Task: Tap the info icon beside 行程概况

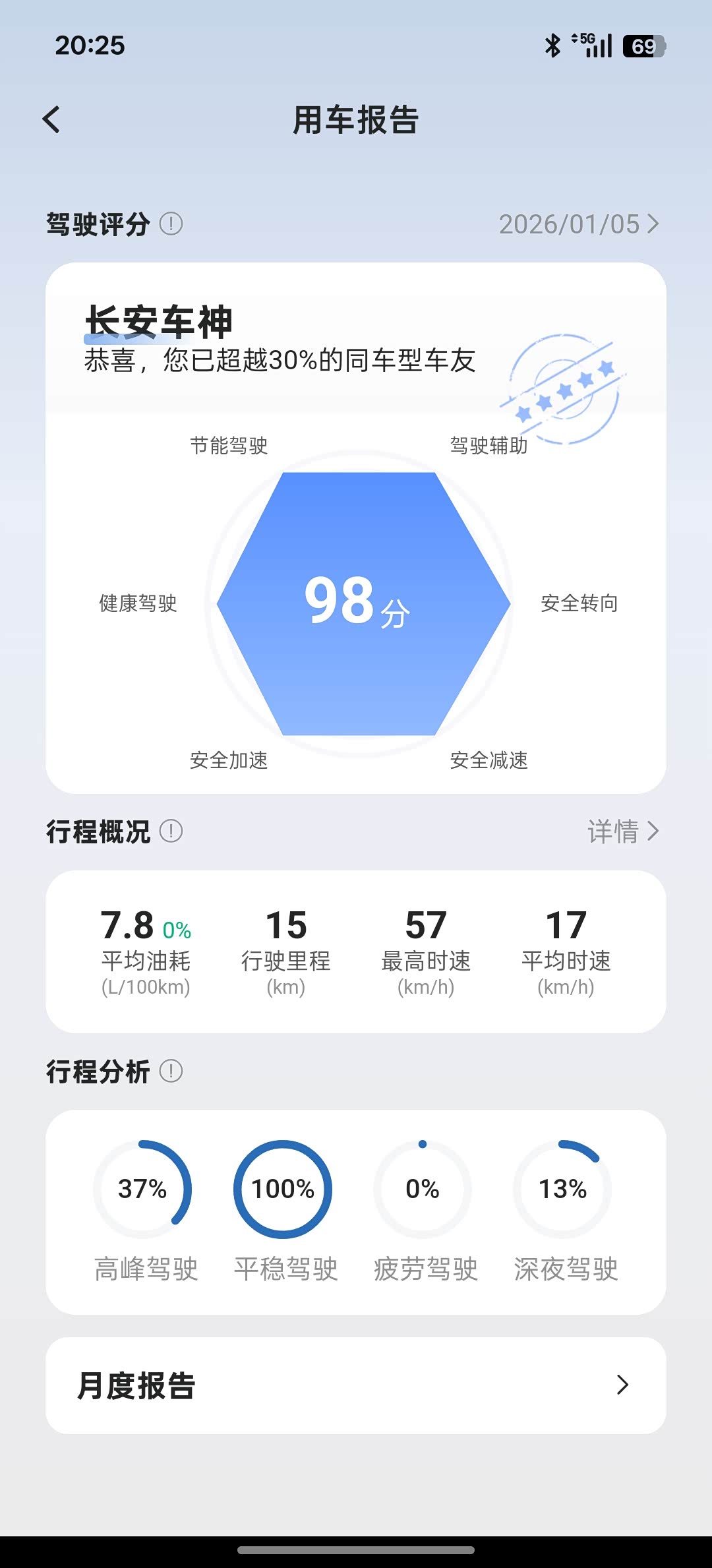Action: [171, 831]
